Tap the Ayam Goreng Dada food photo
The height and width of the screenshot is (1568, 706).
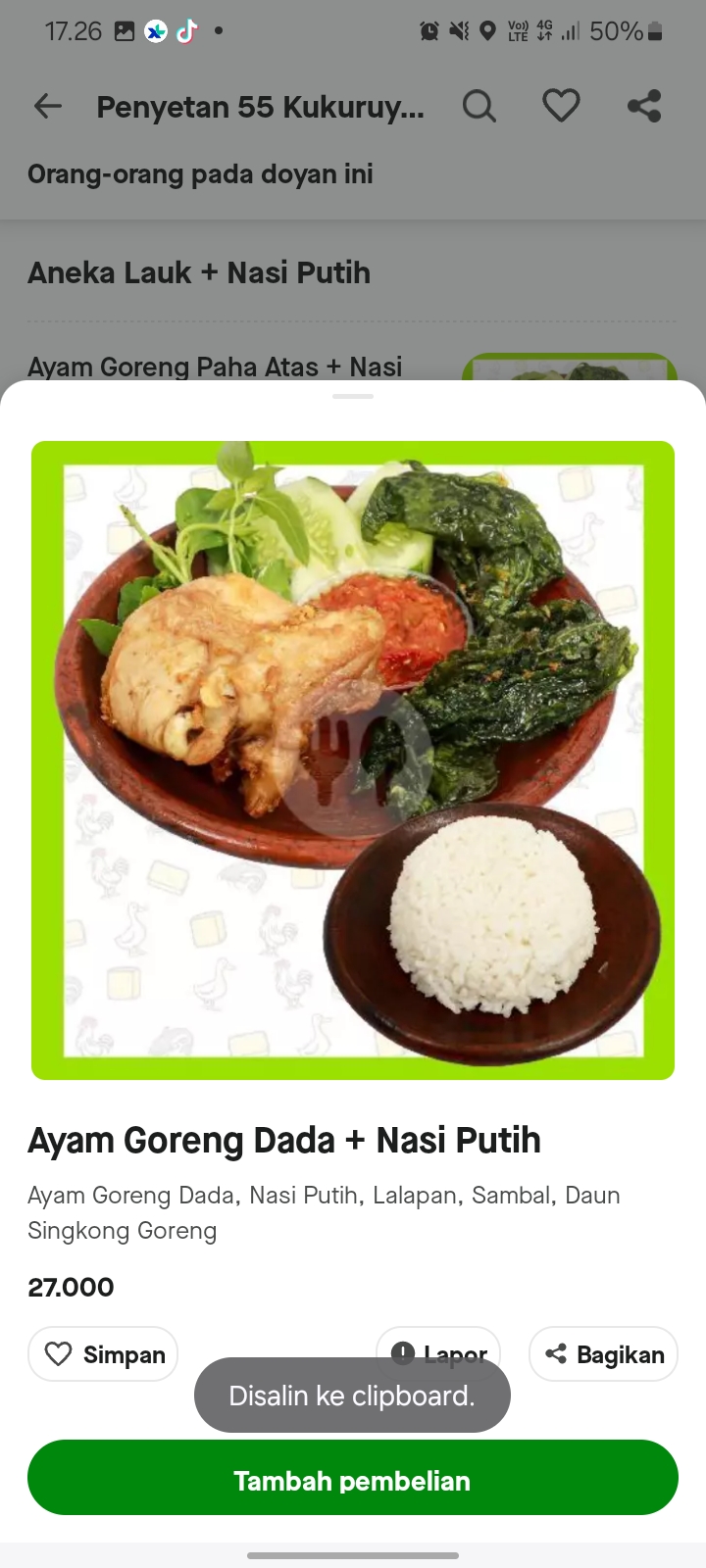click(352, 759)
